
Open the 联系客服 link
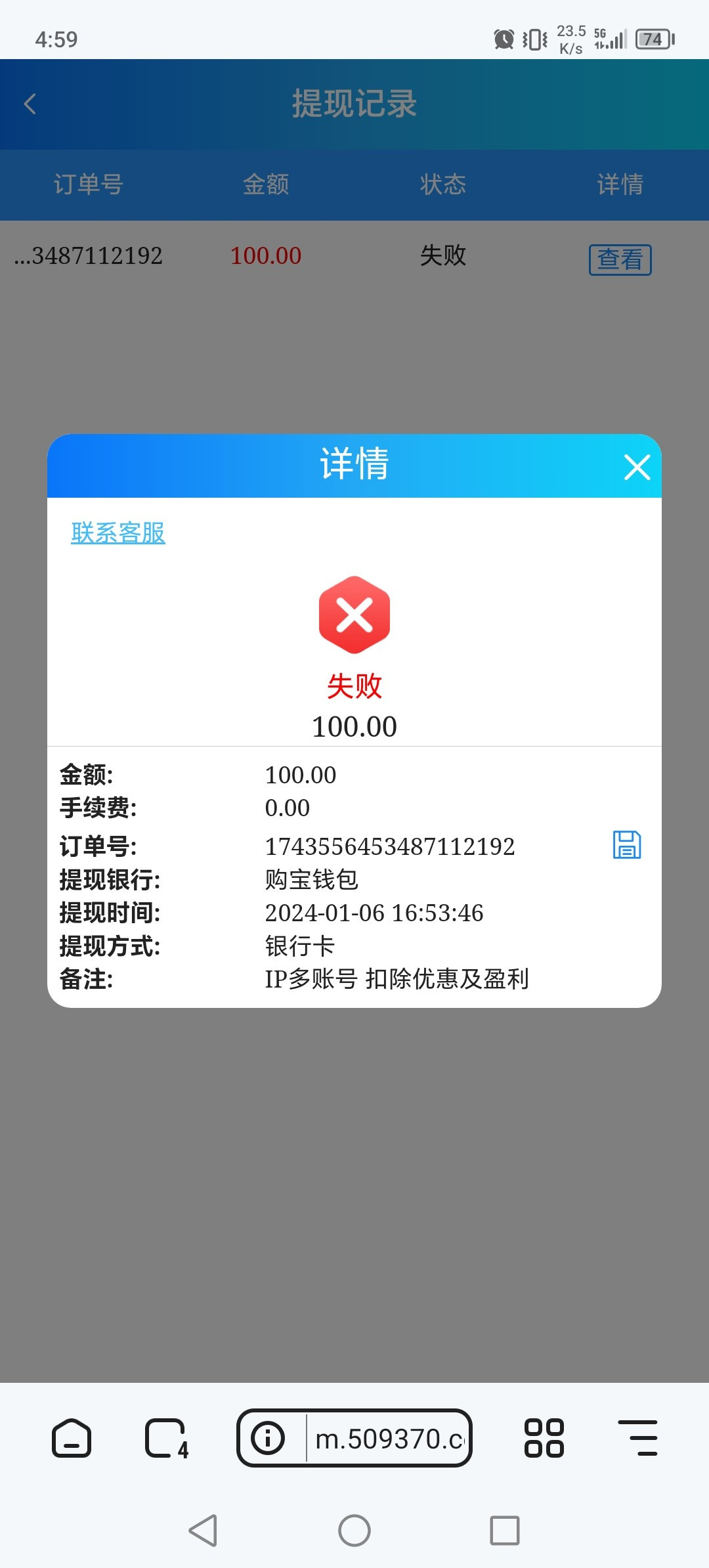(118, 533)
